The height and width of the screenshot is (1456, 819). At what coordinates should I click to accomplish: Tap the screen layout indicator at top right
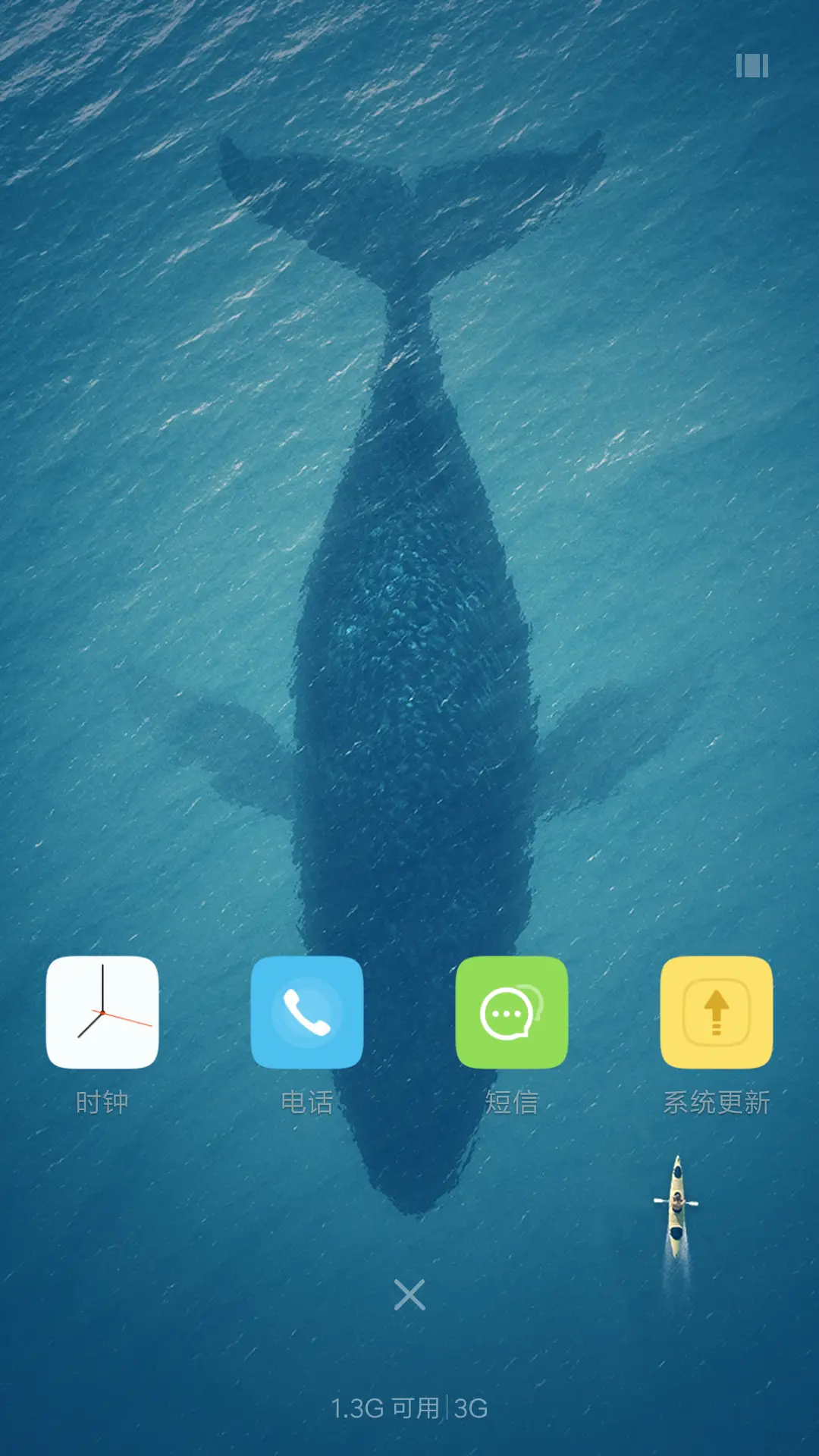point(753,67)
